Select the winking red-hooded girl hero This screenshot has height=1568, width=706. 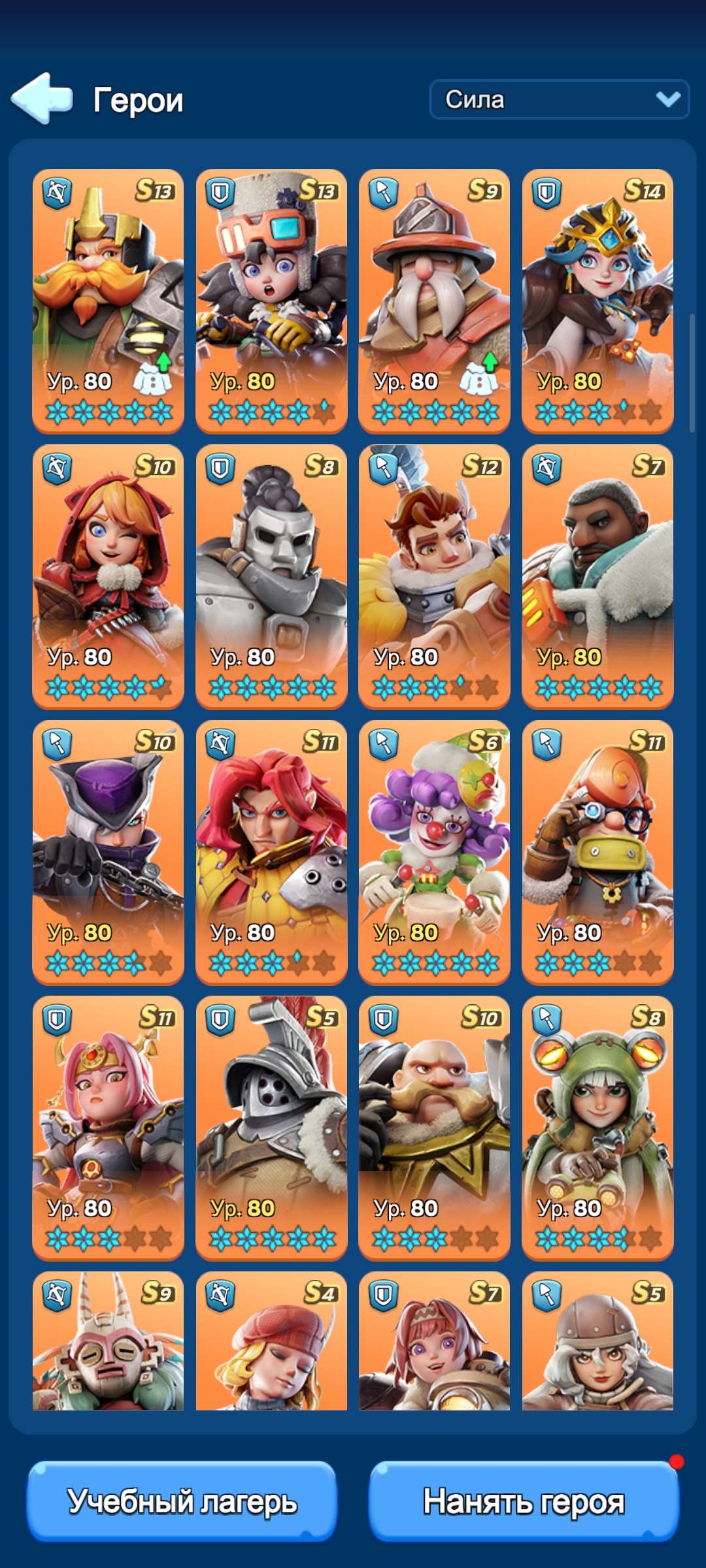(108, 576)
